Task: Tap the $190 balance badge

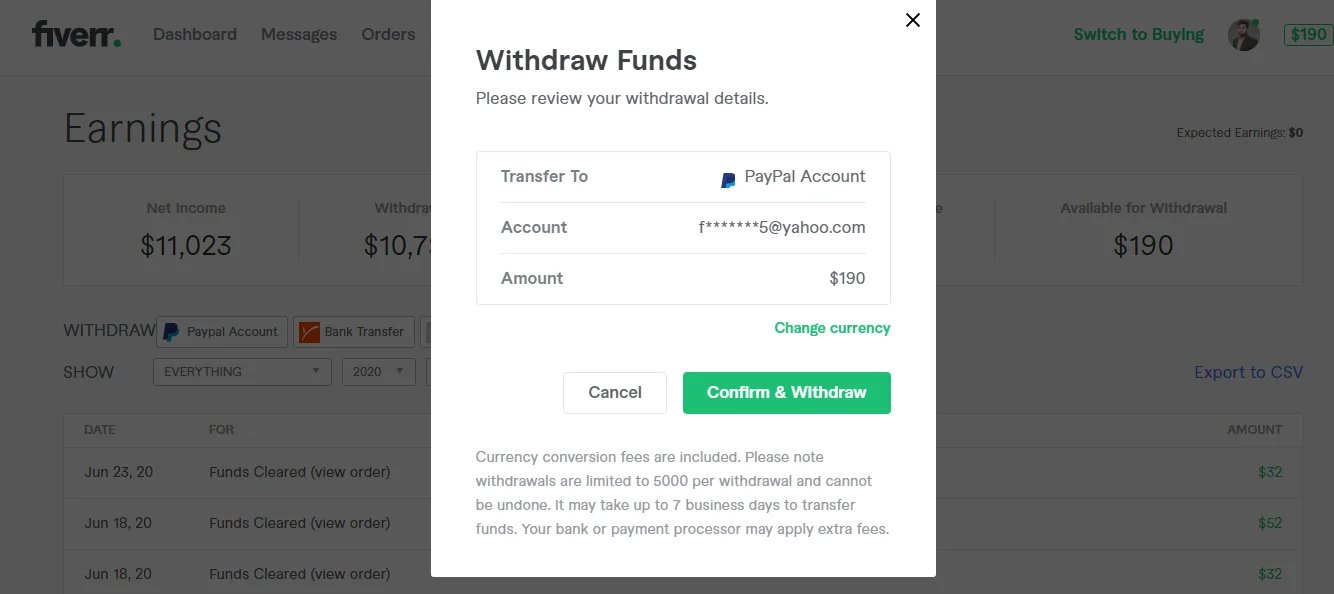Action: 1308,35
